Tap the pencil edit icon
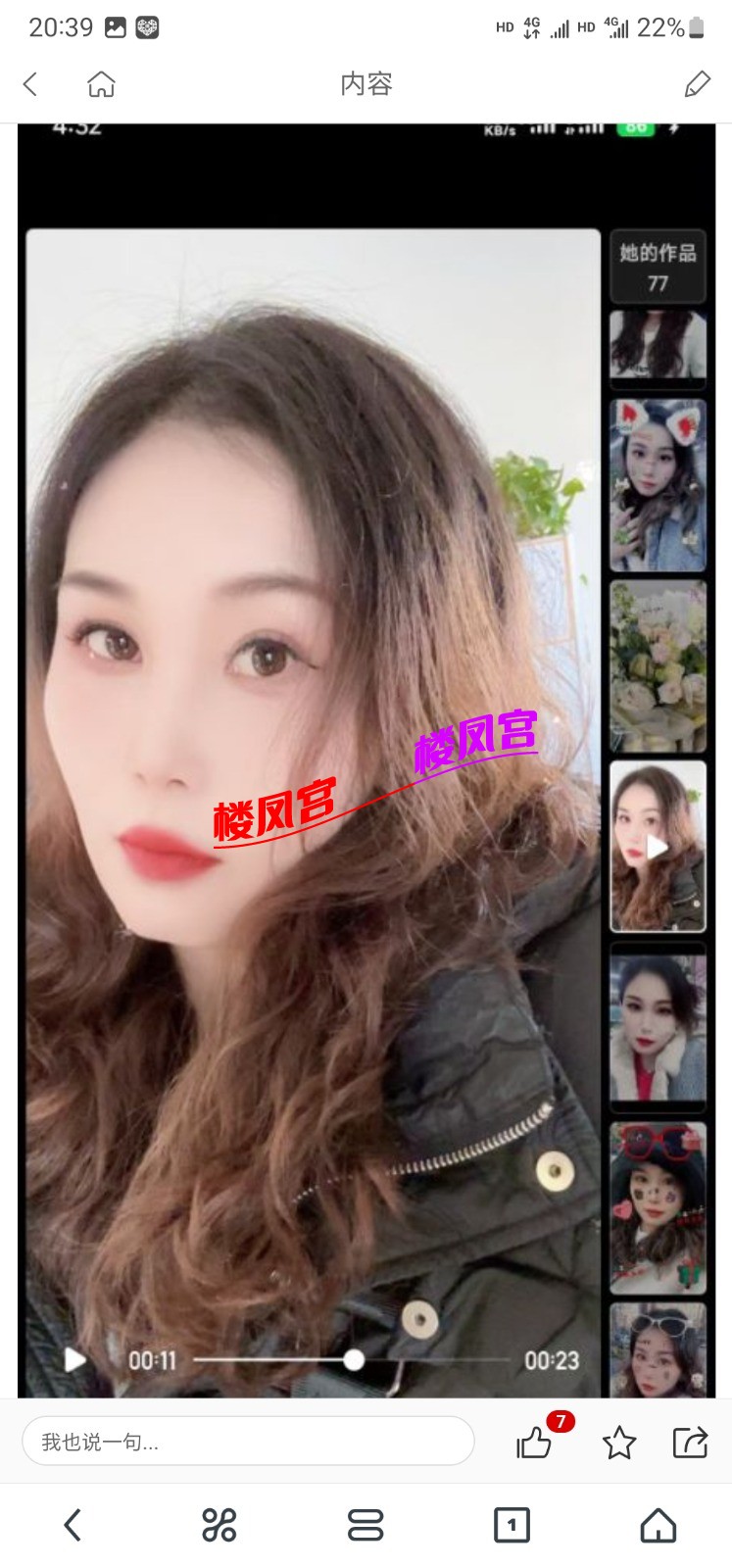The width and height of the screenshot is (732, 1568). (697, 84)
